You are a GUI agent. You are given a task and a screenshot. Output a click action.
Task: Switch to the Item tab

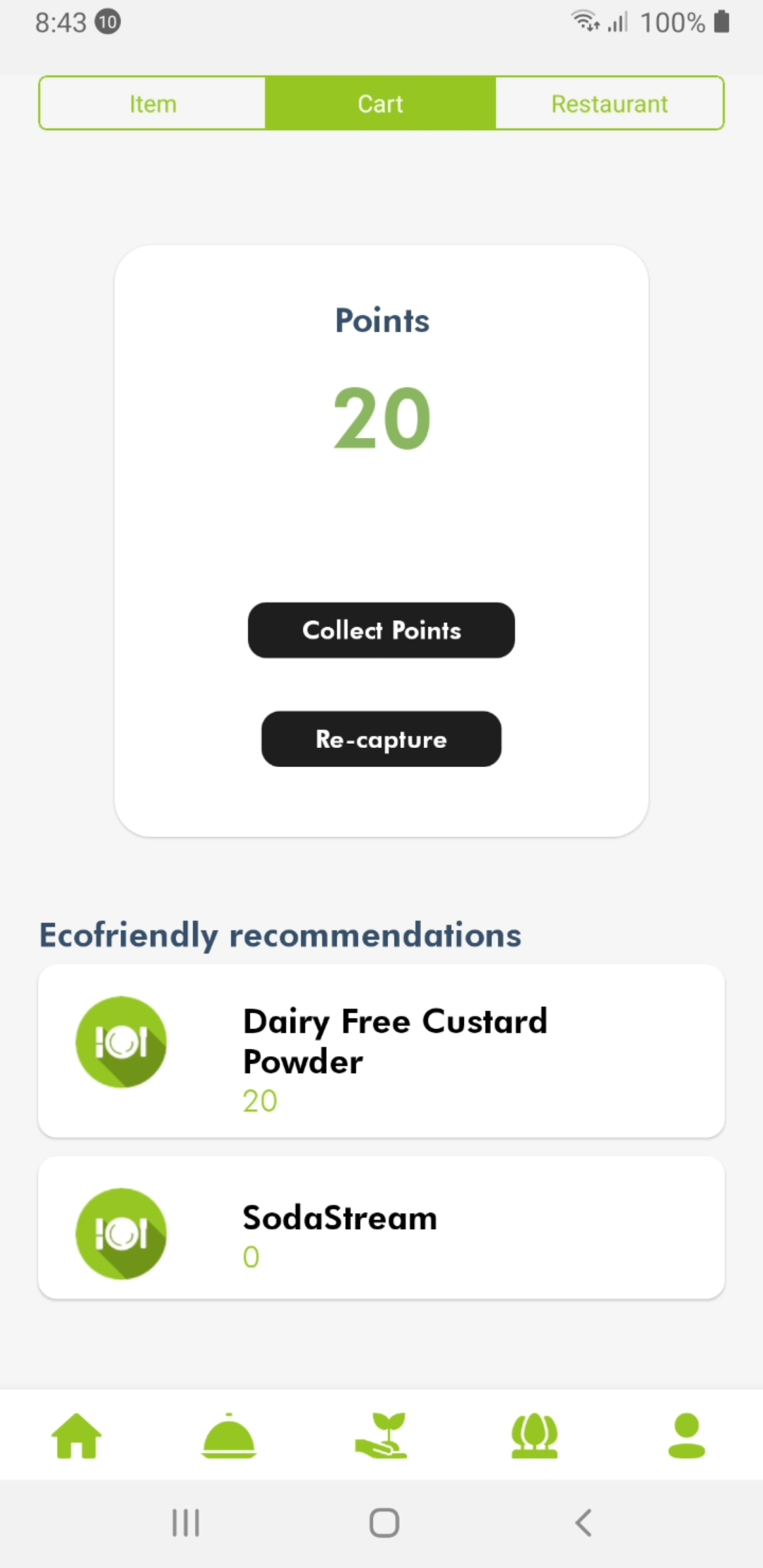click(153, 104)
